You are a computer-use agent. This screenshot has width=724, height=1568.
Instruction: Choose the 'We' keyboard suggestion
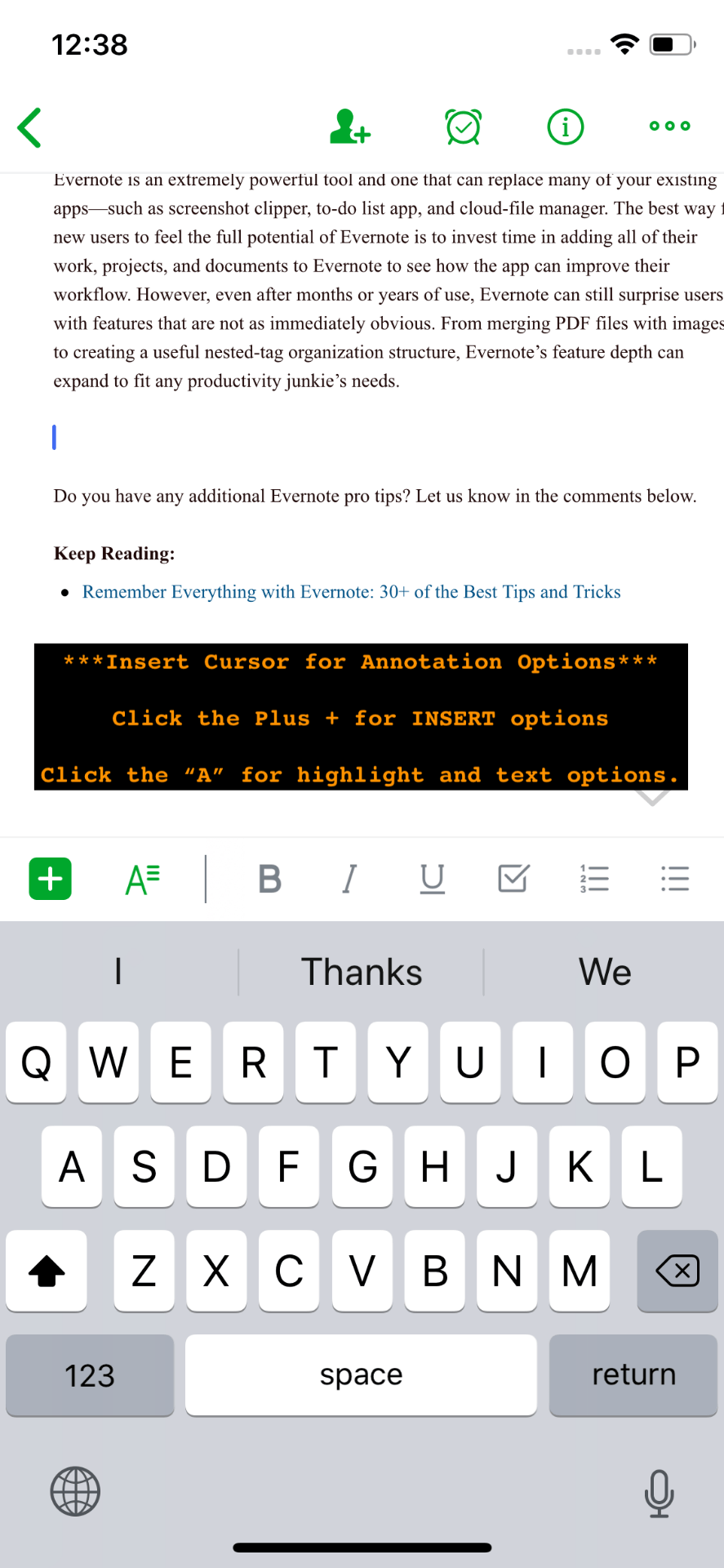pos(605,972)
